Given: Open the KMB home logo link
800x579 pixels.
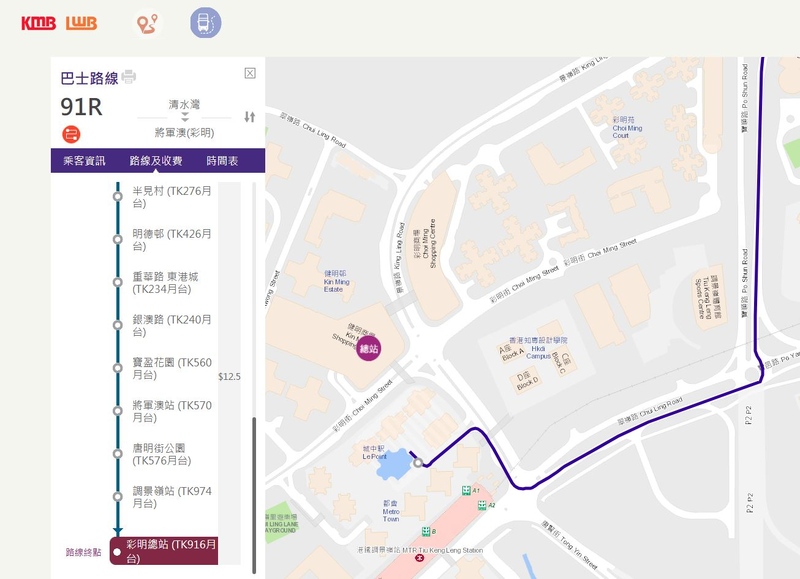Looking at the screenshot, I should pyautogui.click(x=38, y=23).
